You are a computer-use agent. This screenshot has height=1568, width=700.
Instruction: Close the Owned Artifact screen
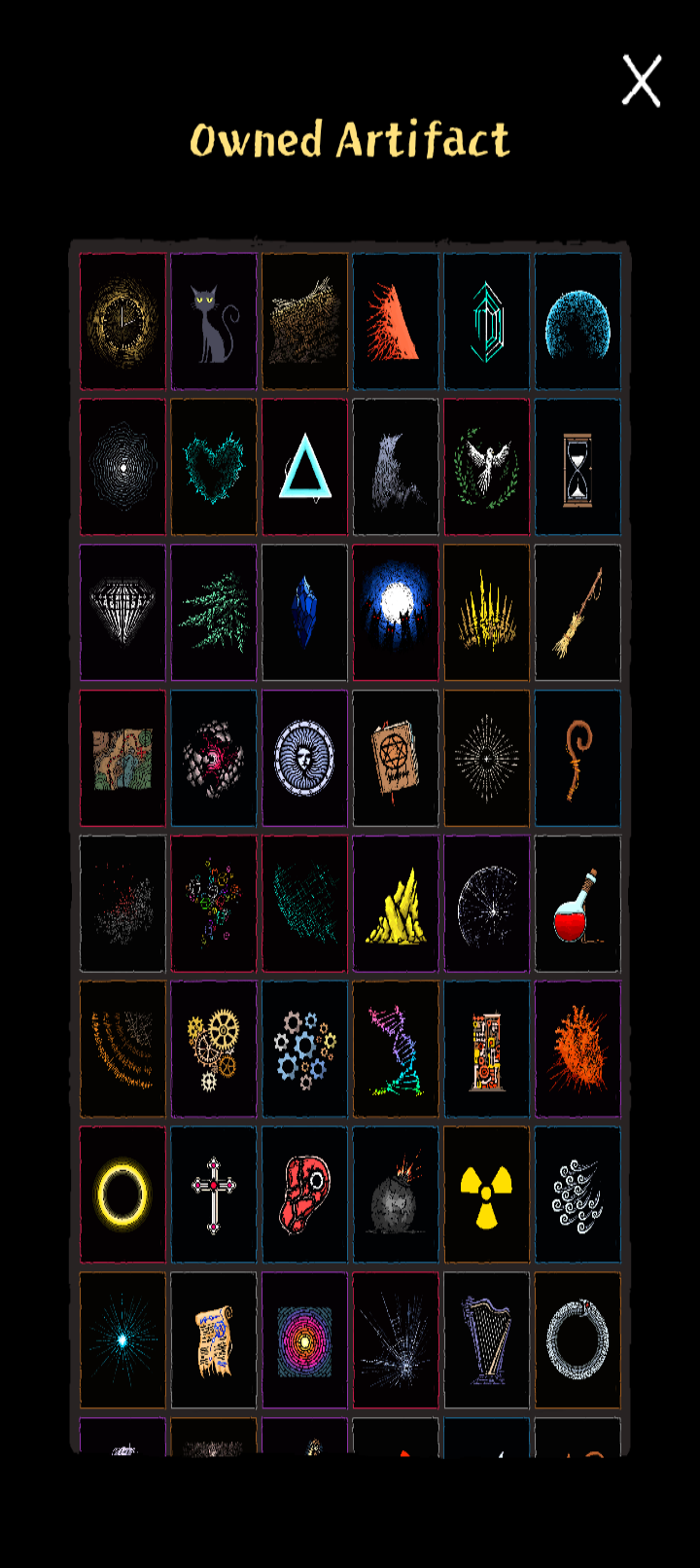[642, 80]
